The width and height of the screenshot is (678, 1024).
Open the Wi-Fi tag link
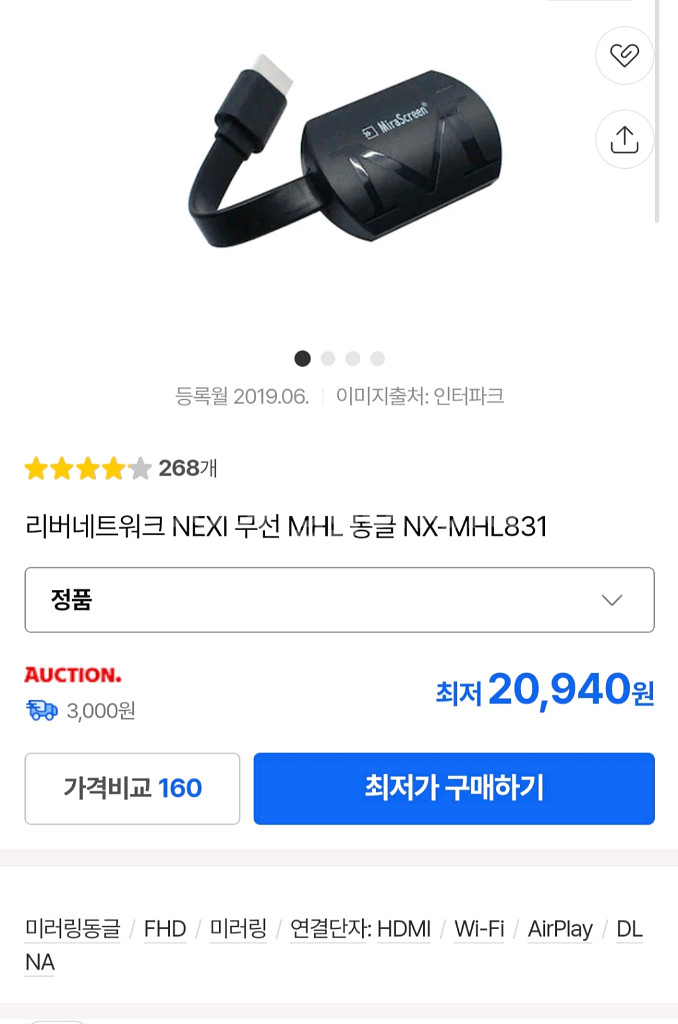click(479, 929)
